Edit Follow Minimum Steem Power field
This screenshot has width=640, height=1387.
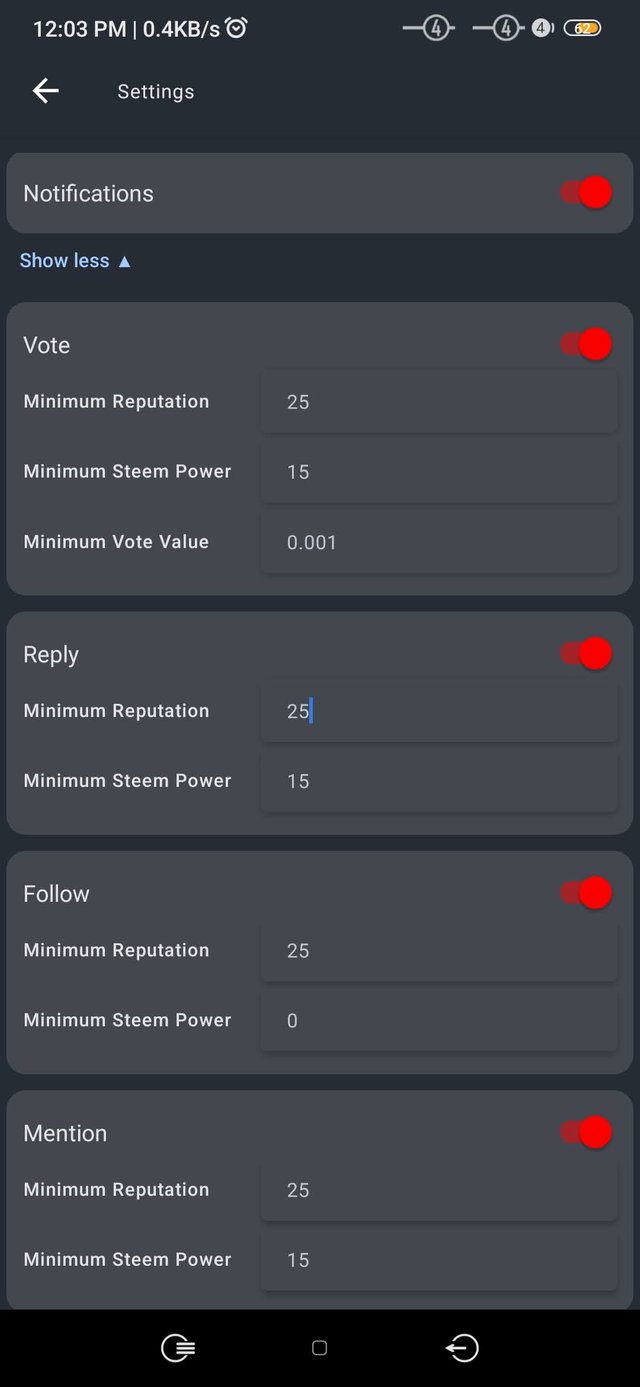pos(439,1020)
